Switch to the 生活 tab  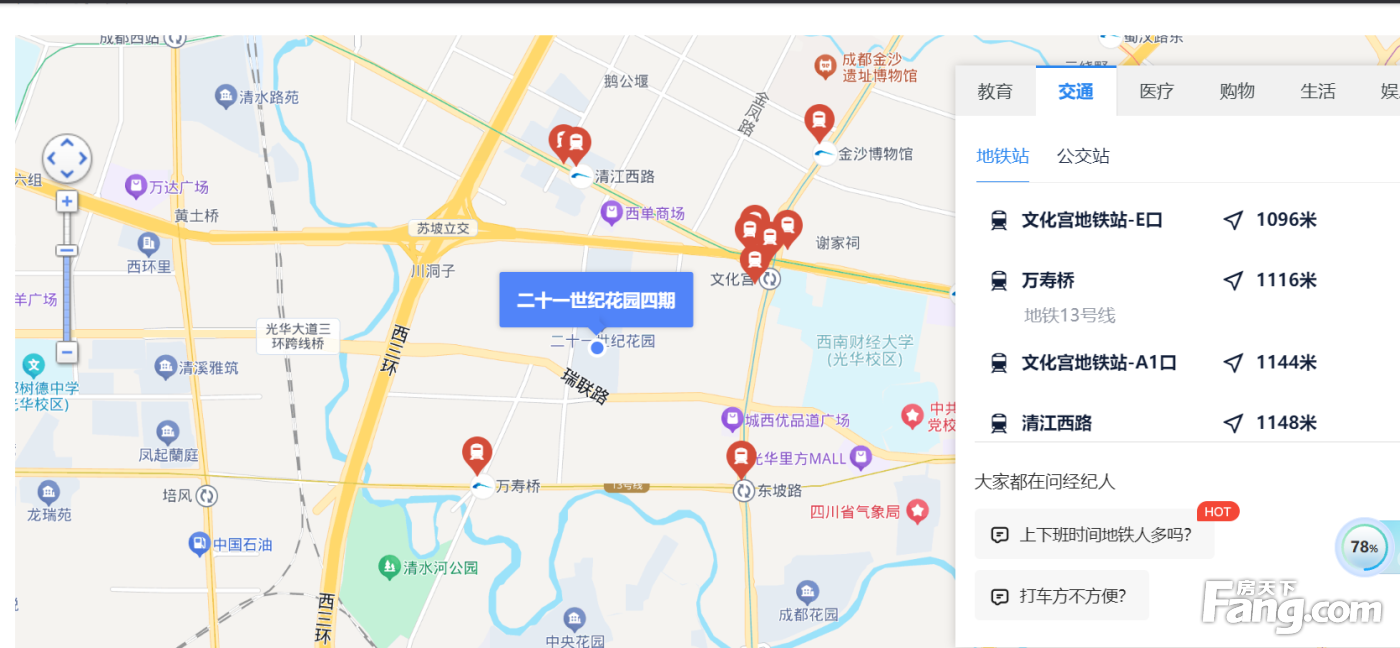[x=1317, y=92]
